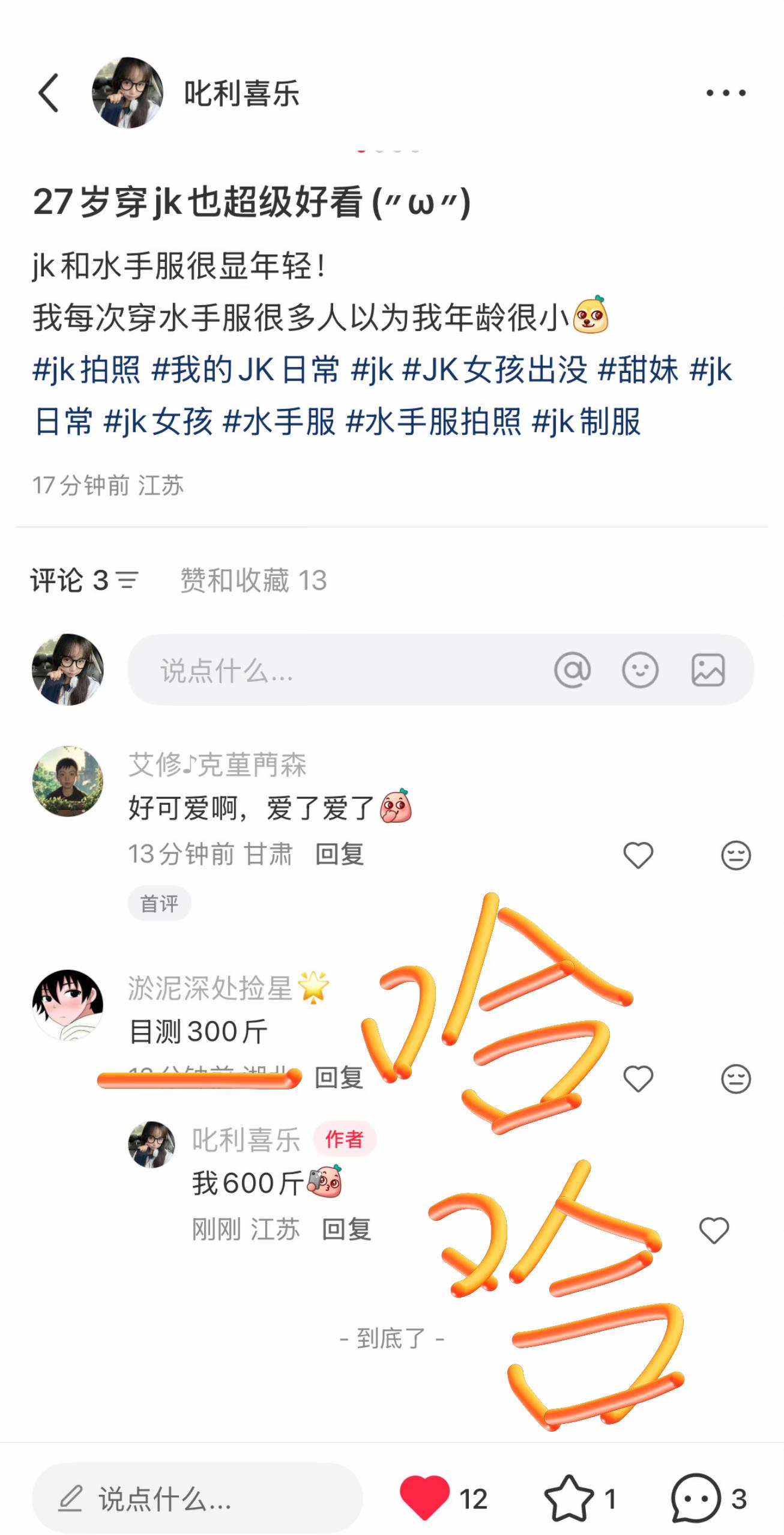Attach an image to your comment
784x1535 pixels.
click(x=707, y=671)
